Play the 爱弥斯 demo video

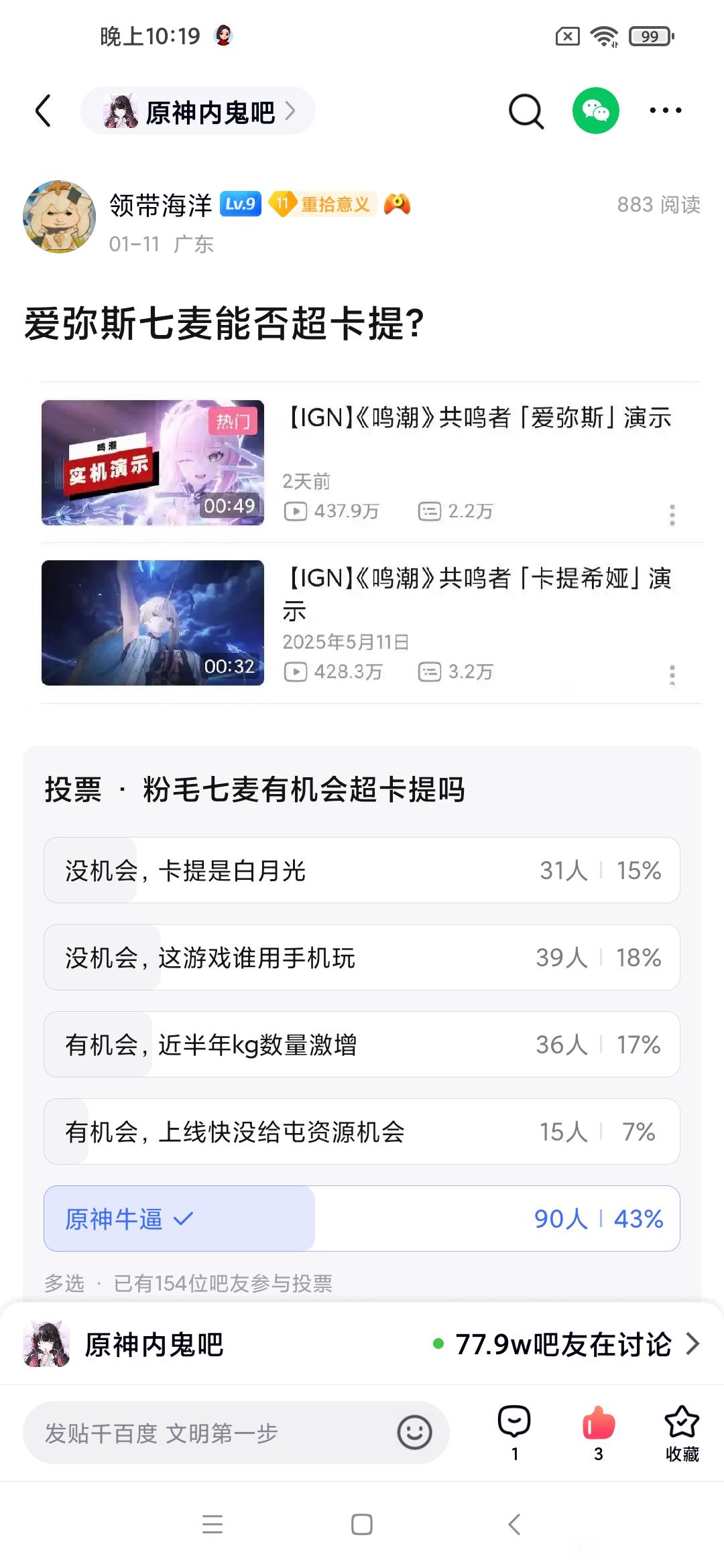pyautogui.click(x=153, y=462)
